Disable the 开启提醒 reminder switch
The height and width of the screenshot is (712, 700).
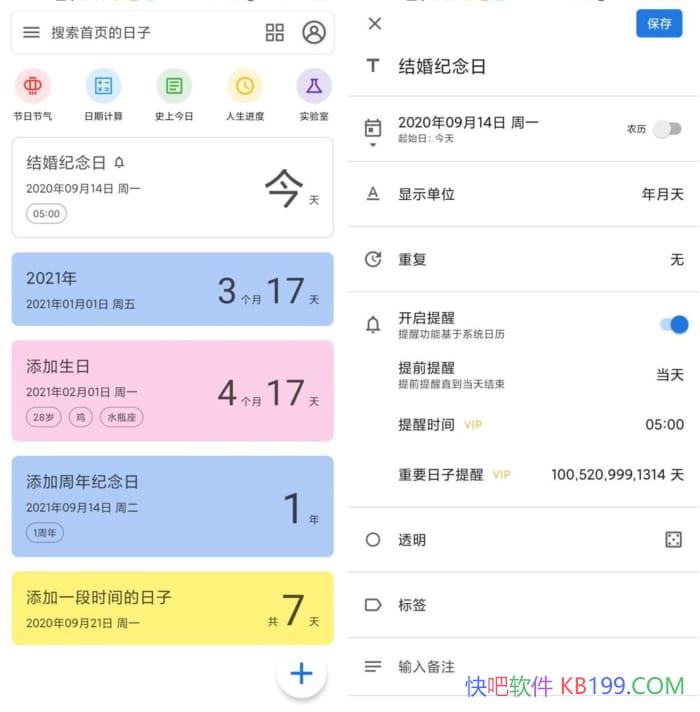point(674,324)
